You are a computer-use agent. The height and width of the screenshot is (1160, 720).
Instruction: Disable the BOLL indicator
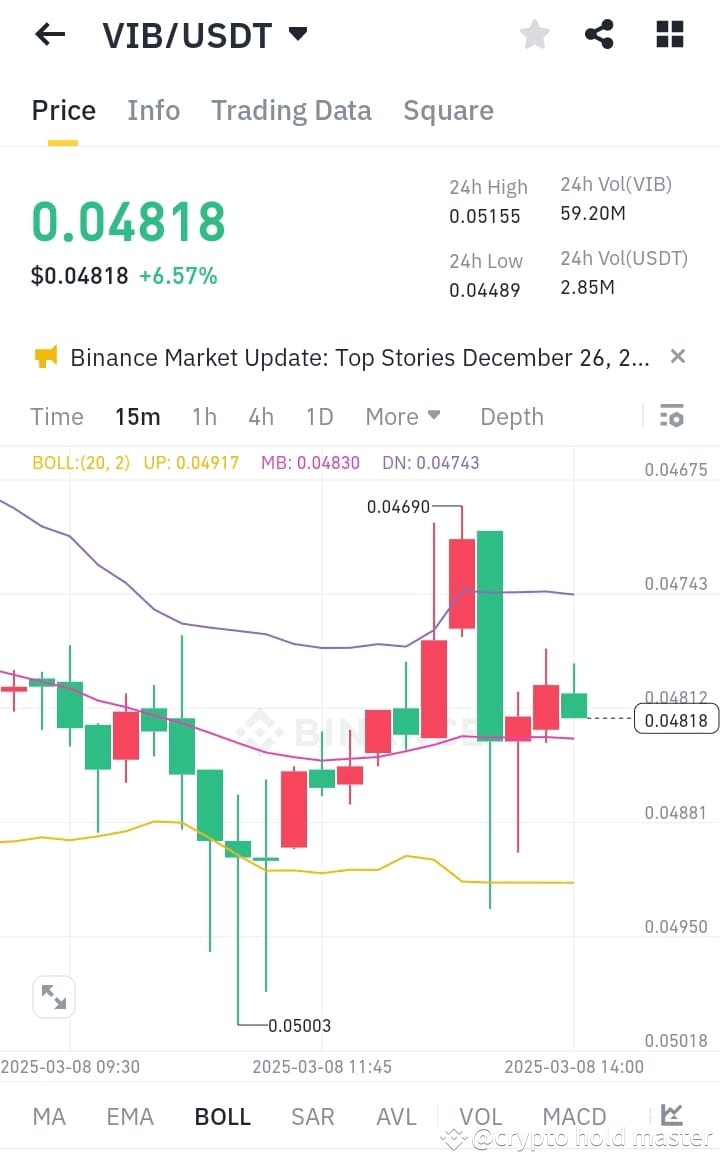222,1116
